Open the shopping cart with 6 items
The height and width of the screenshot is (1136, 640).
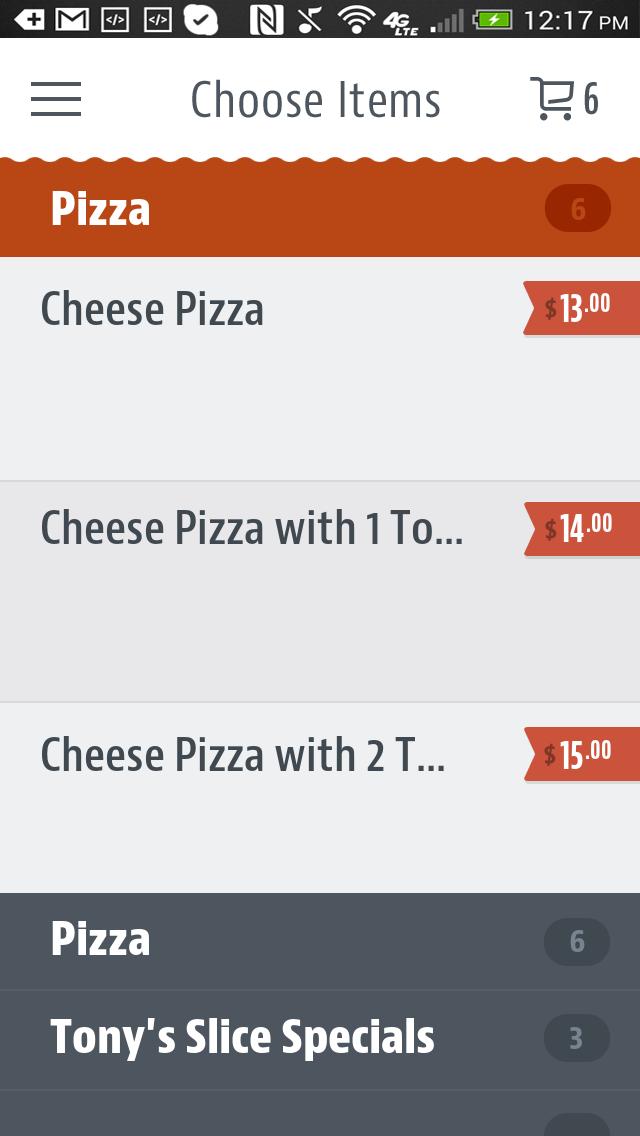pos(563,99)
